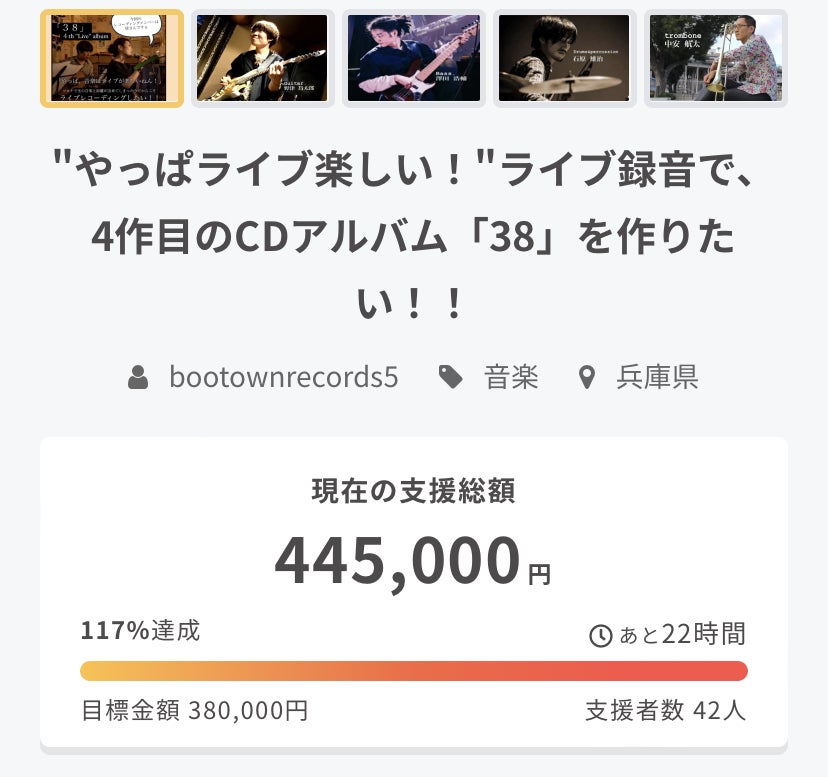
Task: Show the guitarist photo thumbnail
Action: click(x=263, y=58)
